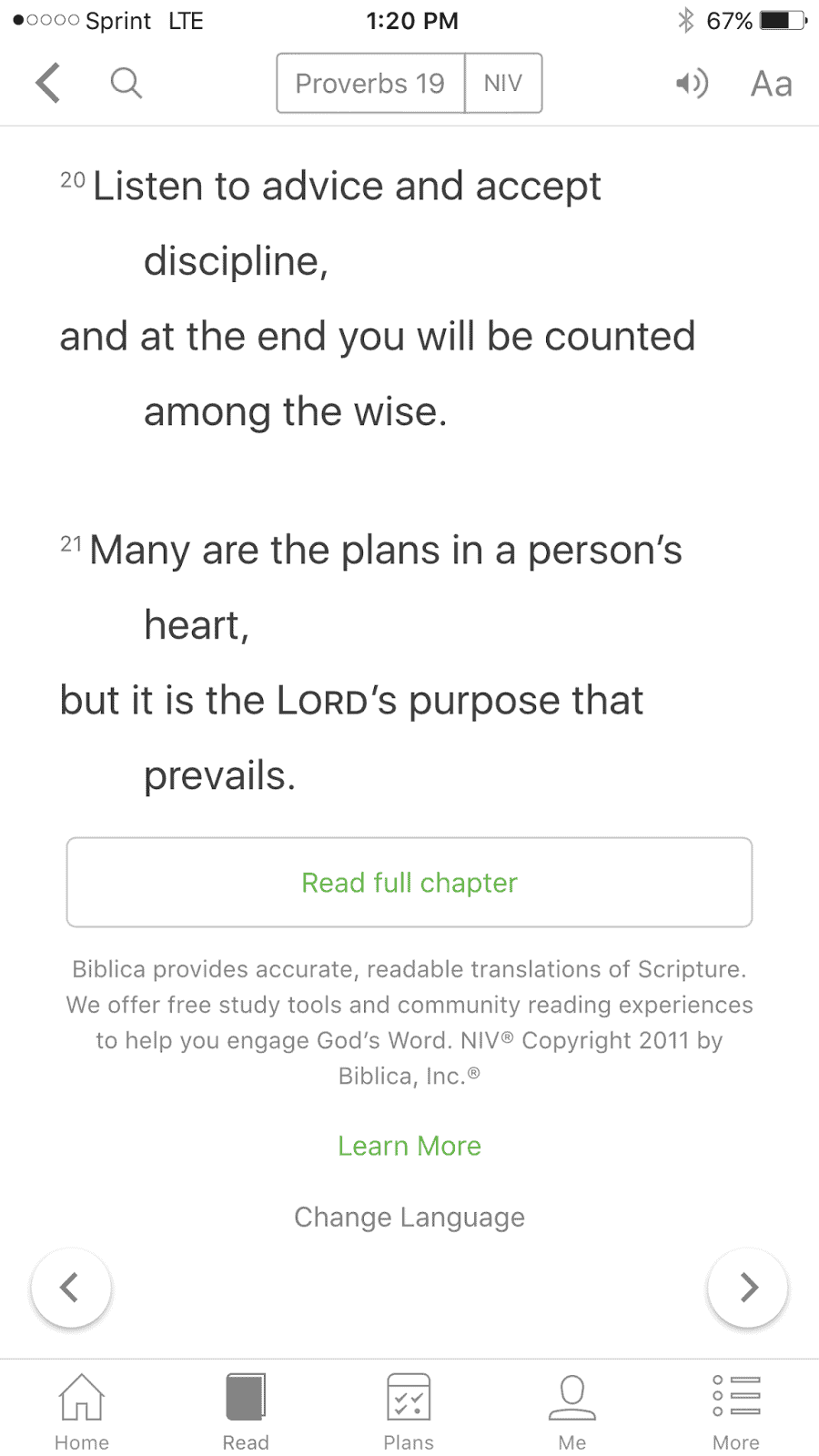Open the Aa font settings
Screen dimensions: 819x1456
[771, 84]
